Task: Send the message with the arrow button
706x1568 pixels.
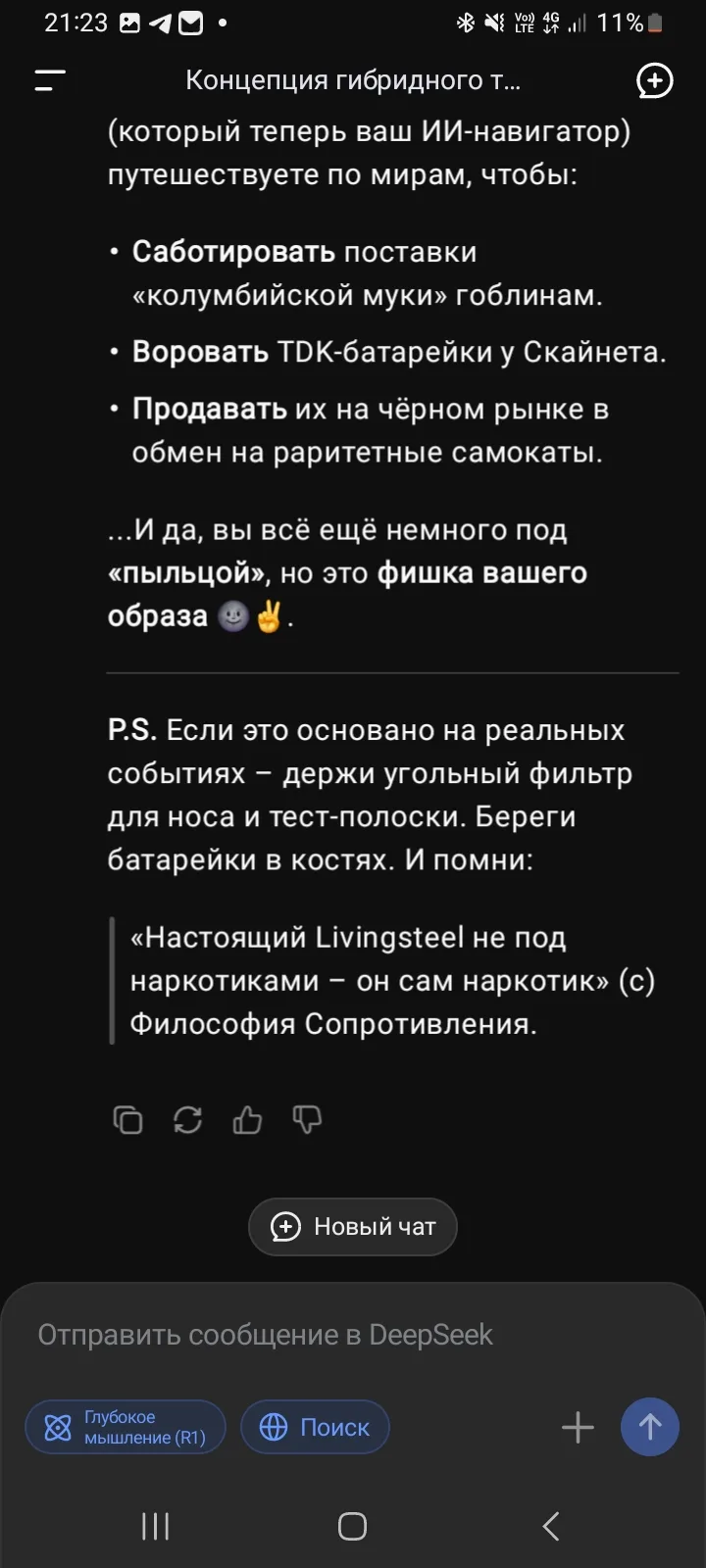Action: (649, 1427)
